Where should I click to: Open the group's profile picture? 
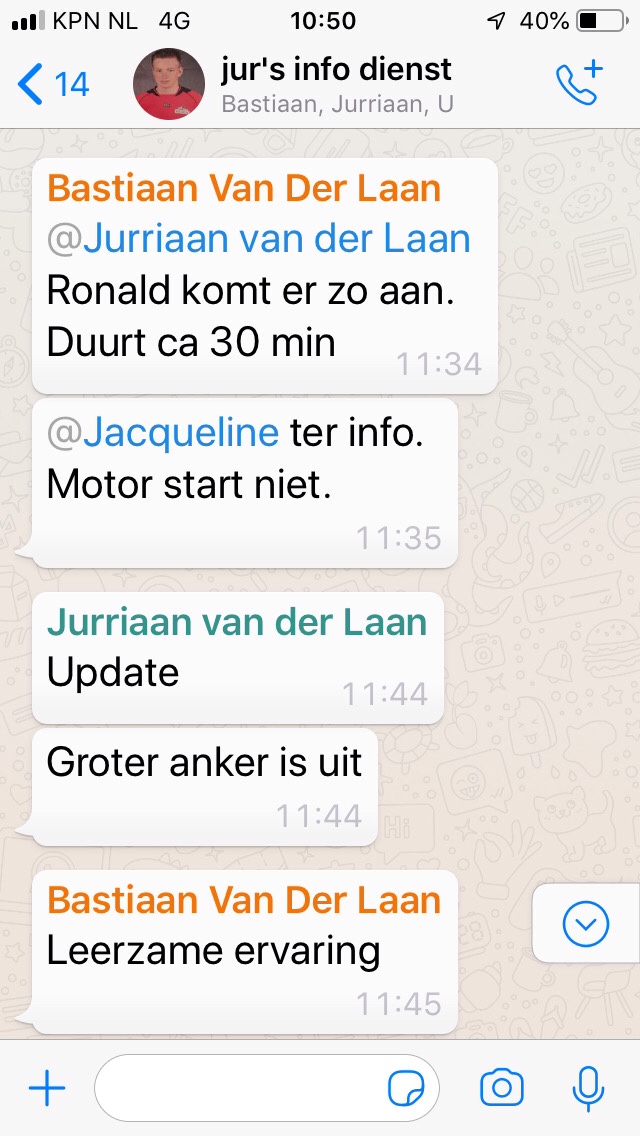(169, 84)
